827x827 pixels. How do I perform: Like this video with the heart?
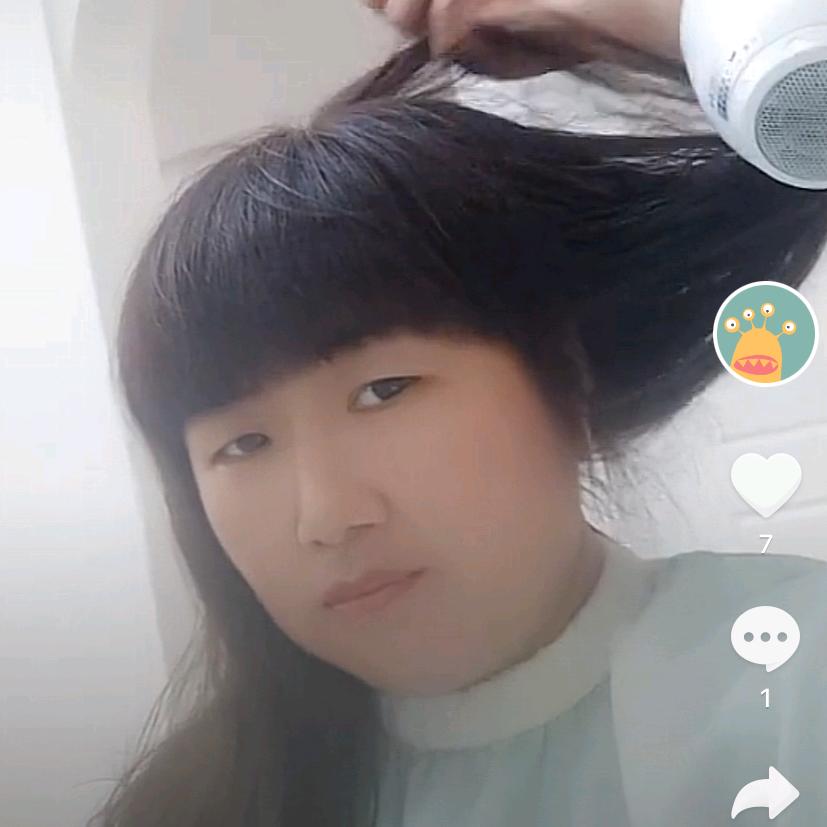tap(765, 484)
